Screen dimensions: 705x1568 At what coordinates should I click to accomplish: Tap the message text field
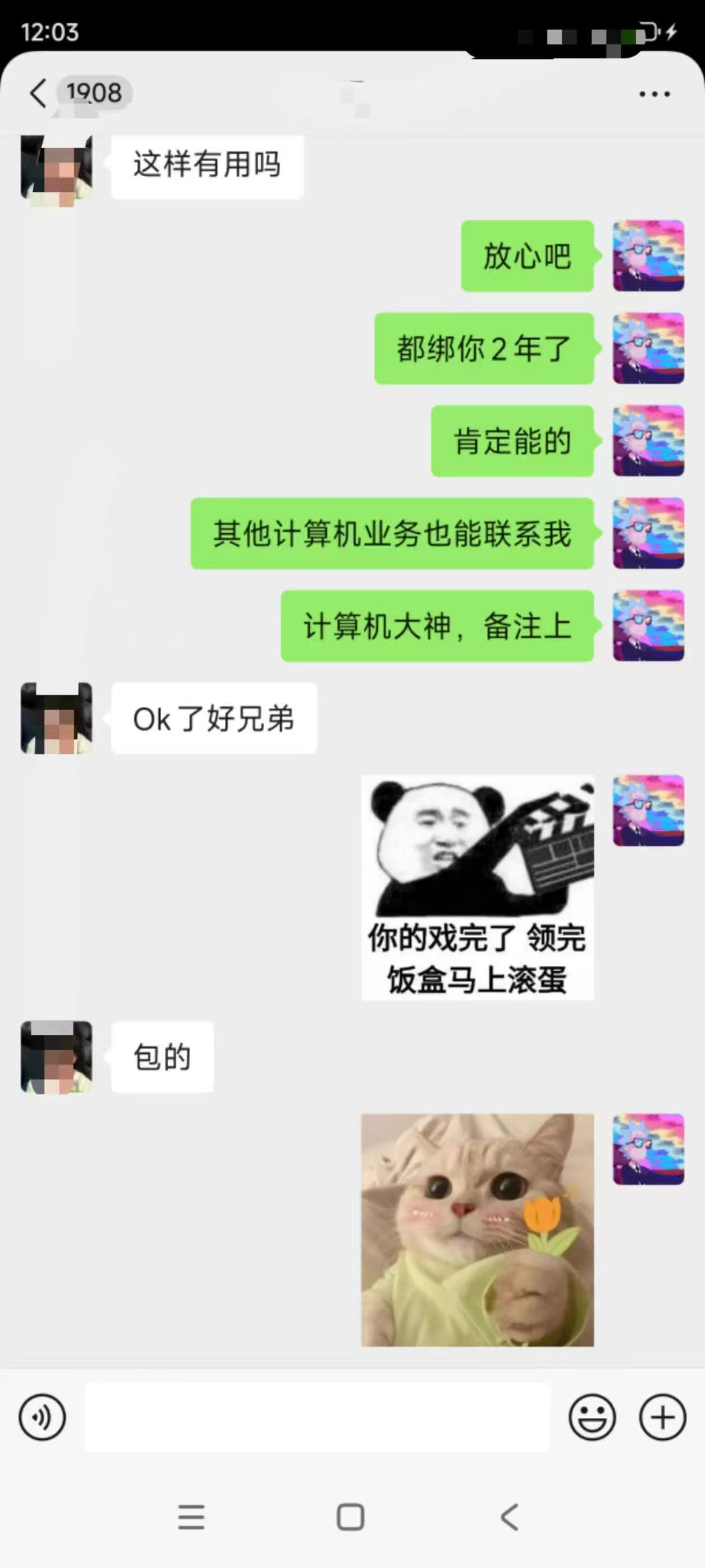coord(317,1417)
